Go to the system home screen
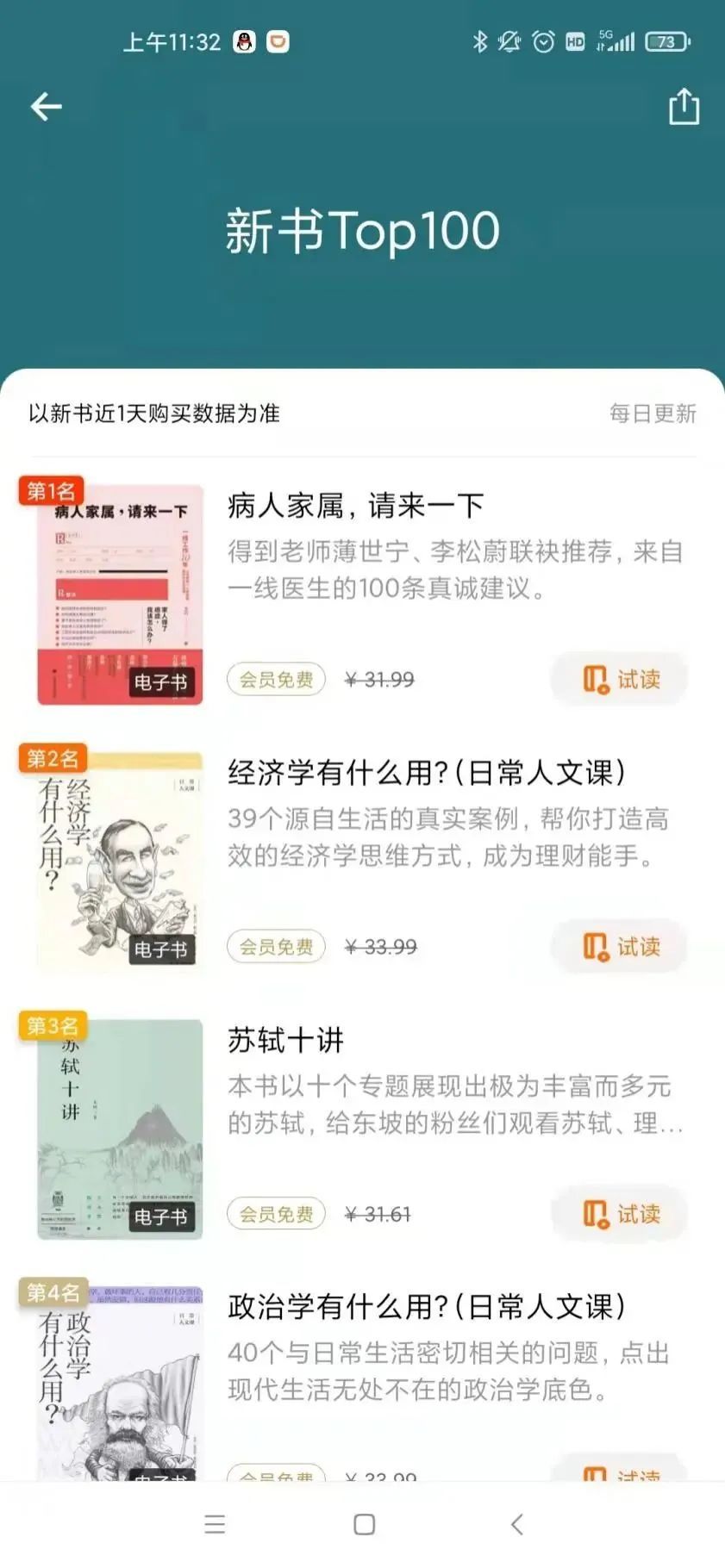Viewport: 725px width, 1568px height. pyautogui.click(x=364, y=1524)
